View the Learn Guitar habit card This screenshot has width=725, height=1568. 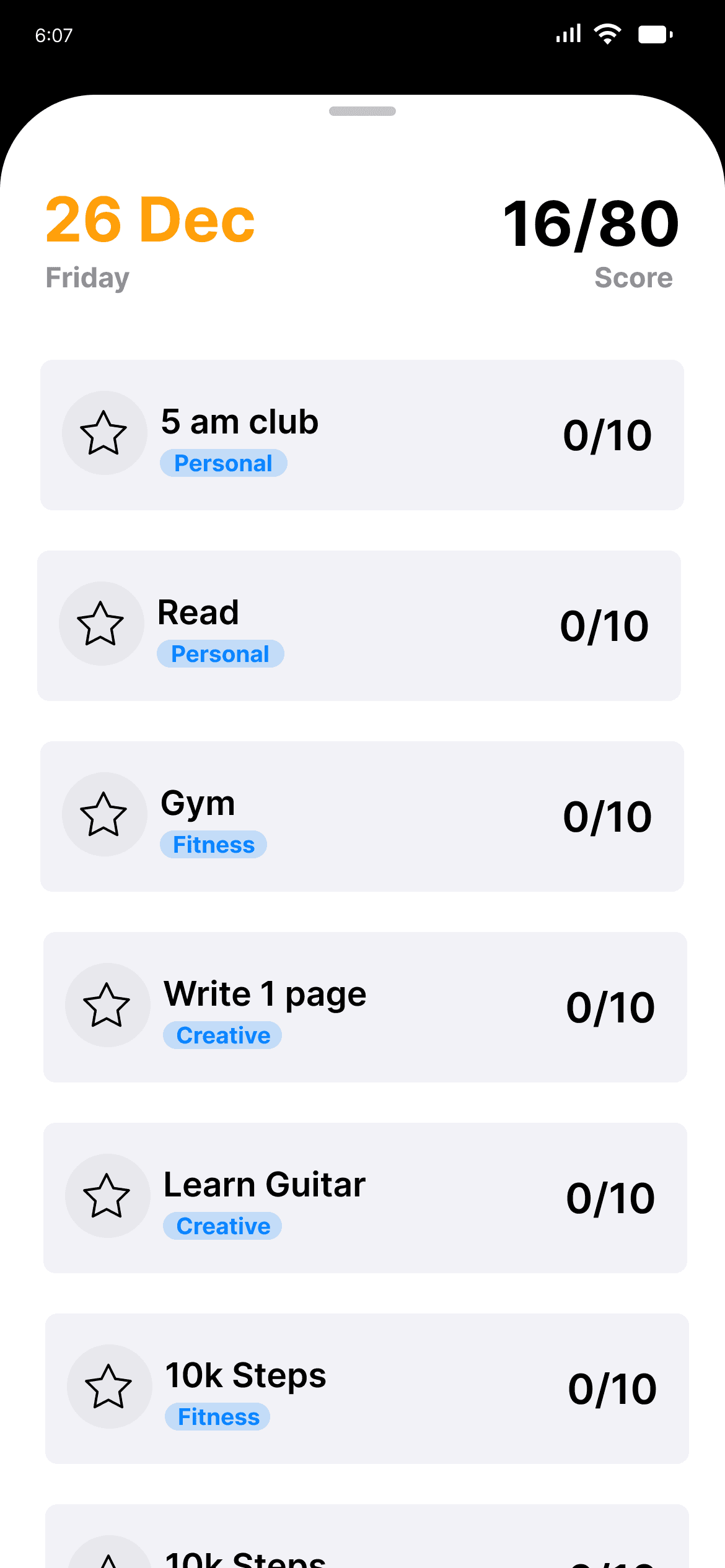pos(446,1198)
